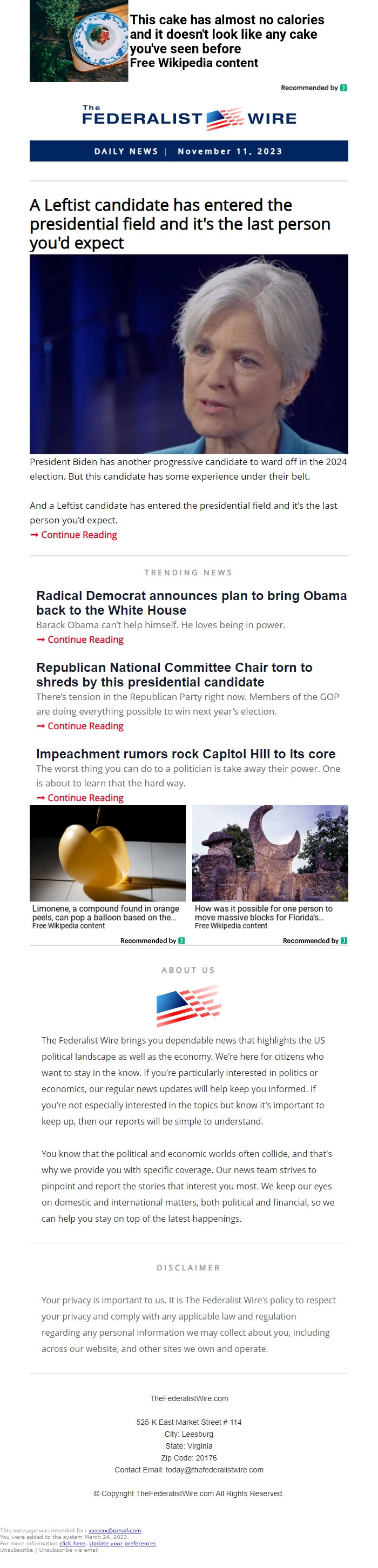The width and height of the screenshot is (378, 1568).
Task: Tap the xxxxxx@gmail.com address link
Action: click(x=114, y=1530)
